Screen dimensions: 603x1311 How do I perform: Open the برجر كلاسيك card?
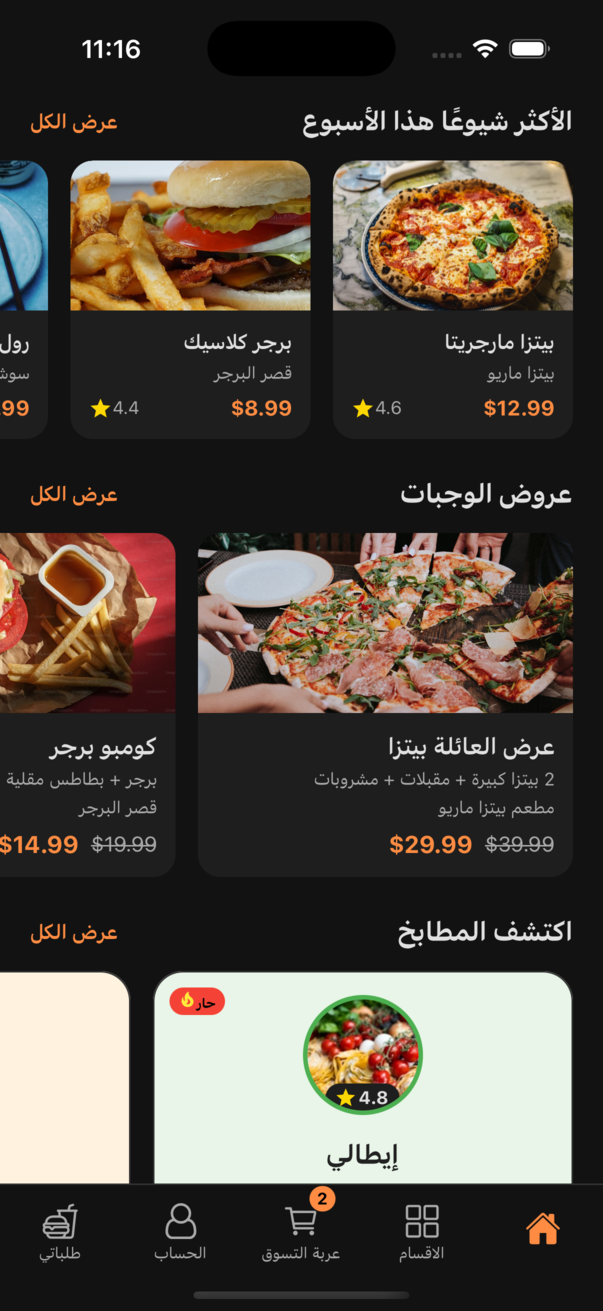tap(190, 300)
